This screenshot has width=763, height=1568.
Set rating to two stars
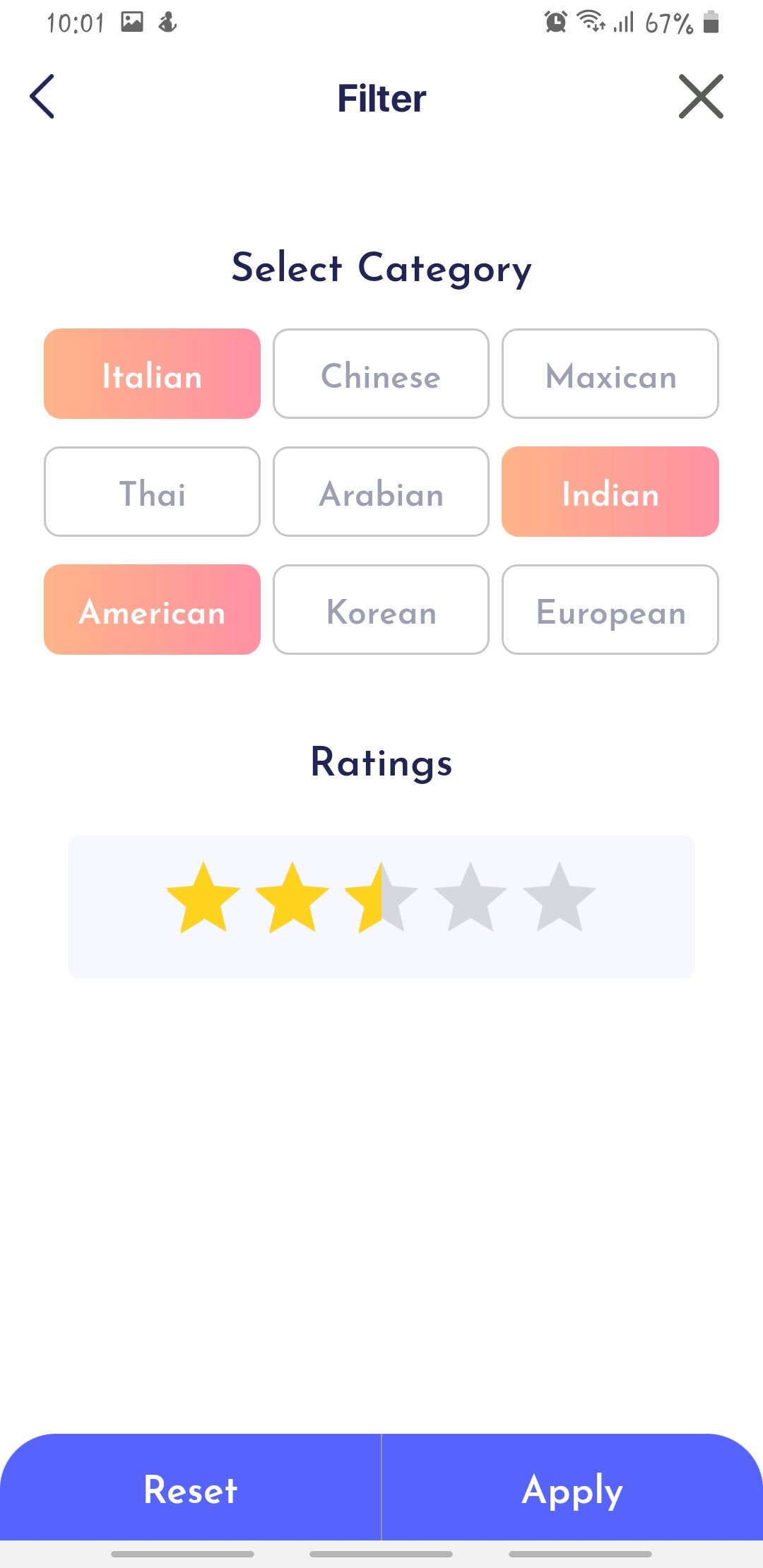pyautogui.click(x=292, y=899)
